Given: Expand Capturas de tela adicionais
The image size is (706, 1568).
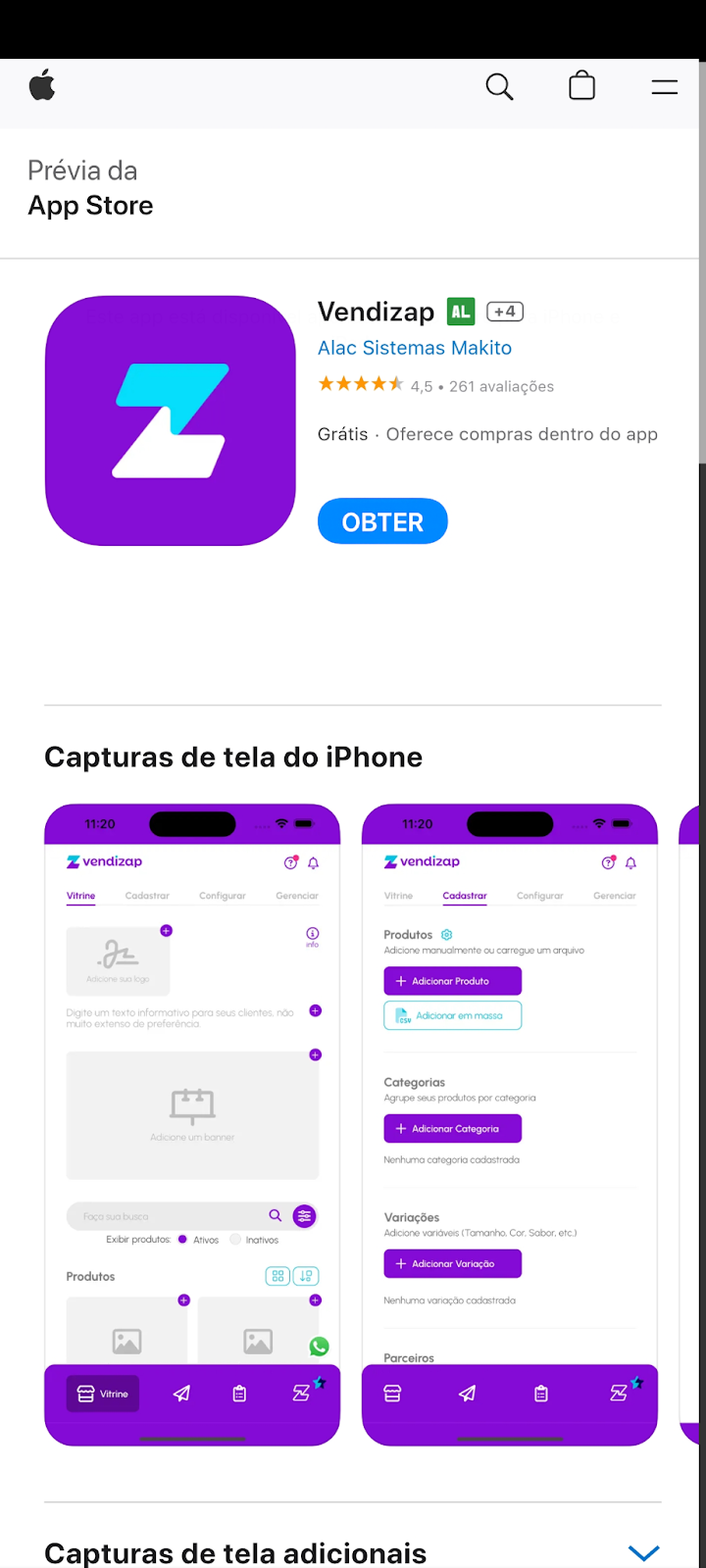Looking at the screenshot, I should tap(643, 1552).
